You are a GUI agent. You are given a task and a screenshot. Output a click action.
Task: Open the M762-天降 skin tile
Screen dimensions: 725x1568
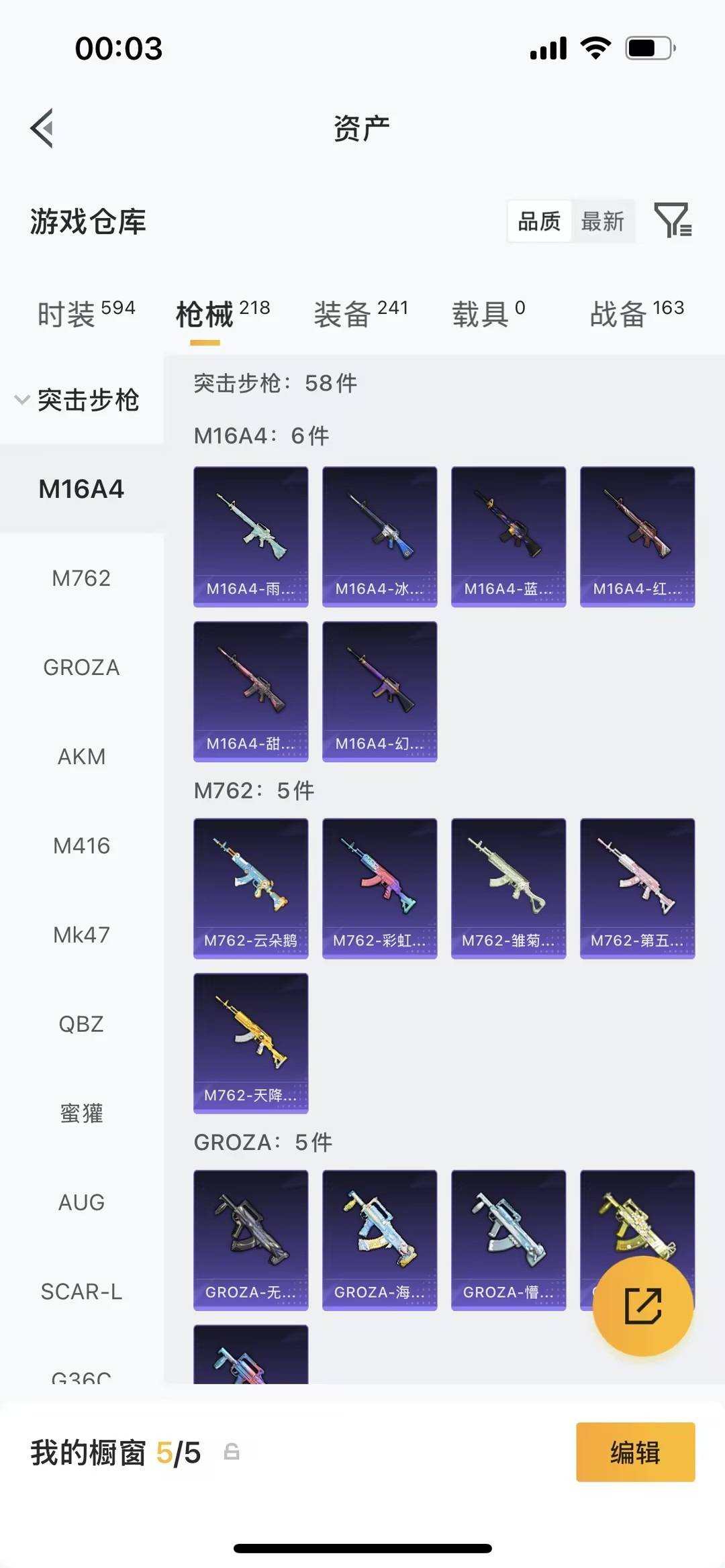(250, 1043)
